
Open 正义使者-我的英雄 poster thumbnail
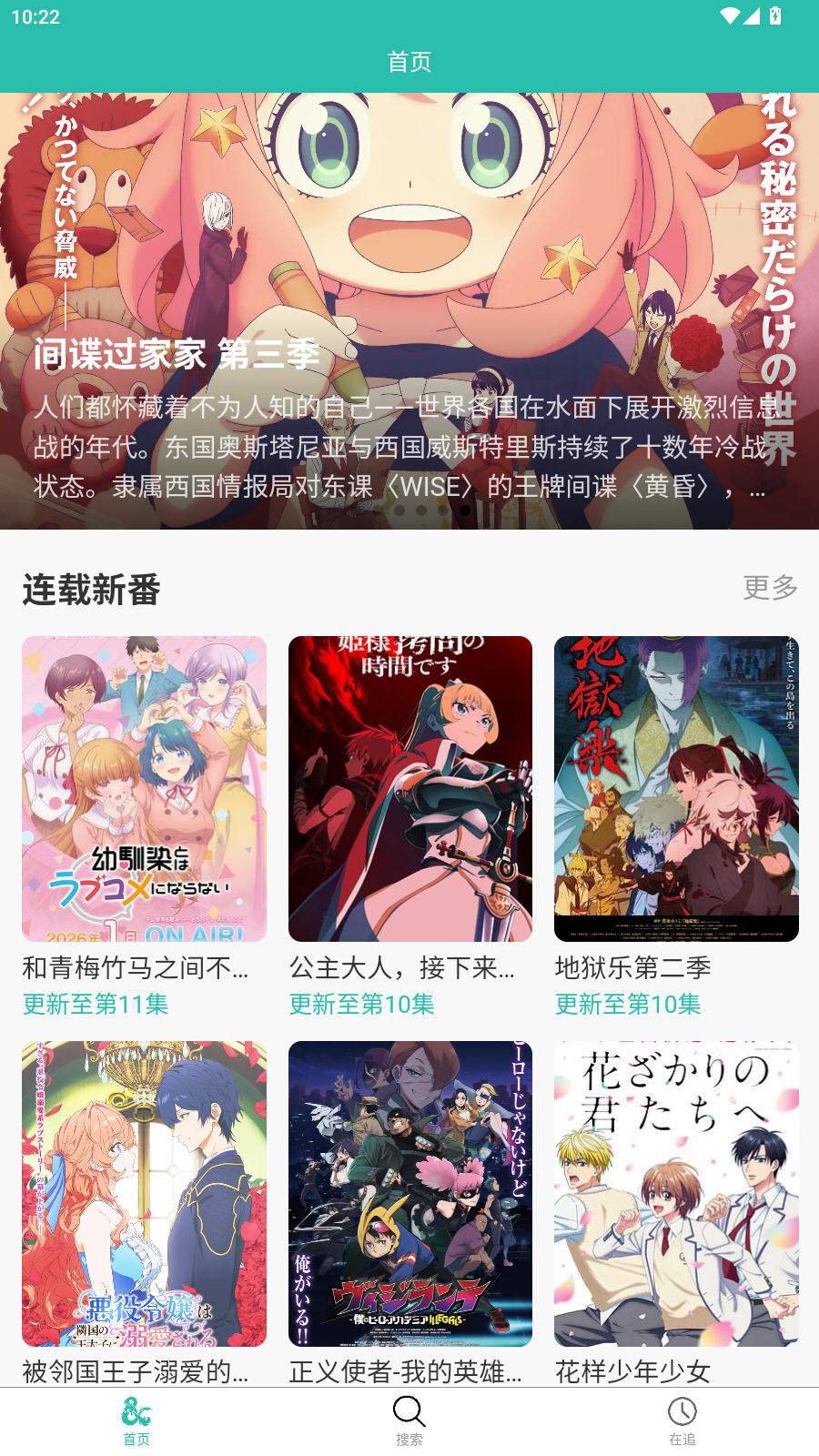[x=409, y=1194]
